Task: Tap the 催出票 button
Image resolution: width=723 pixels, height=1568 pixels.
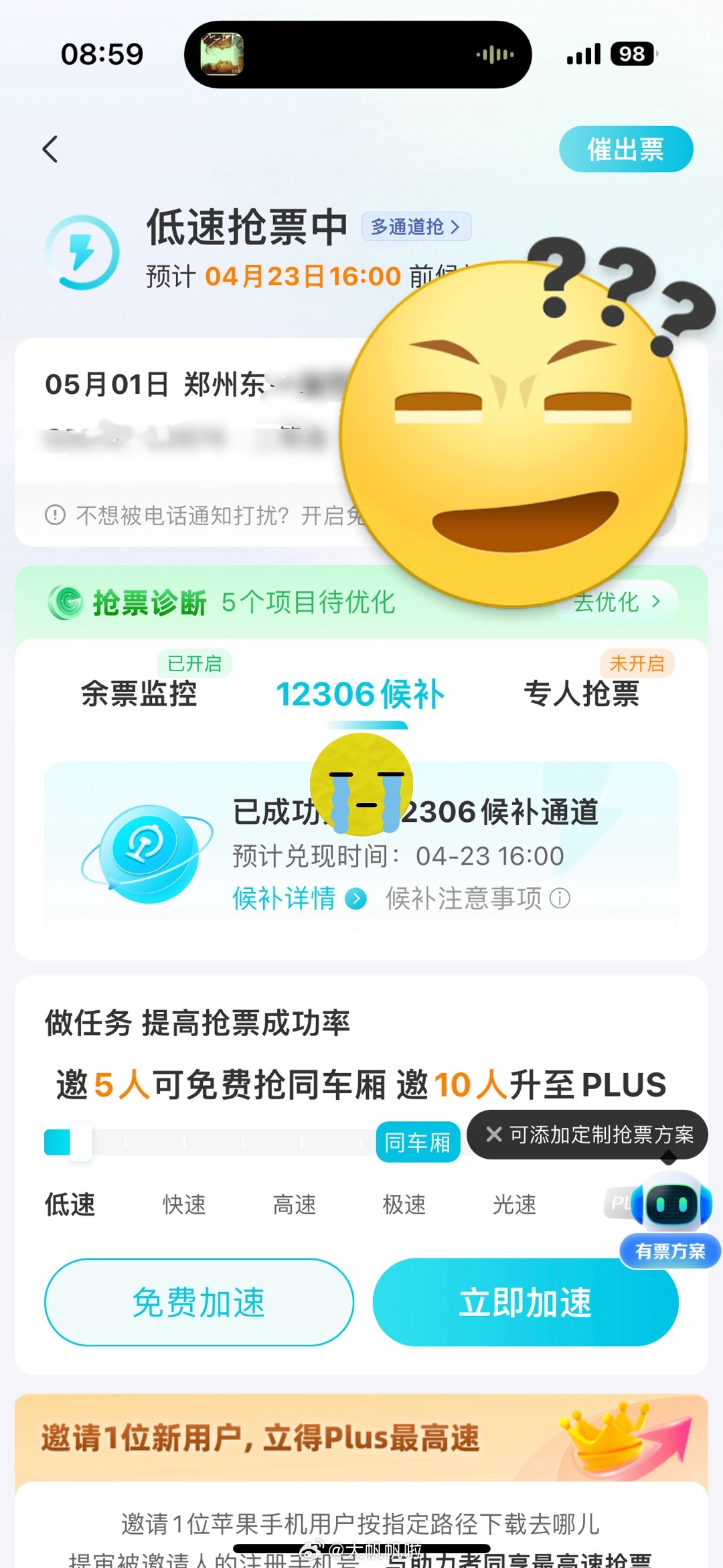Action: point(626,149)
